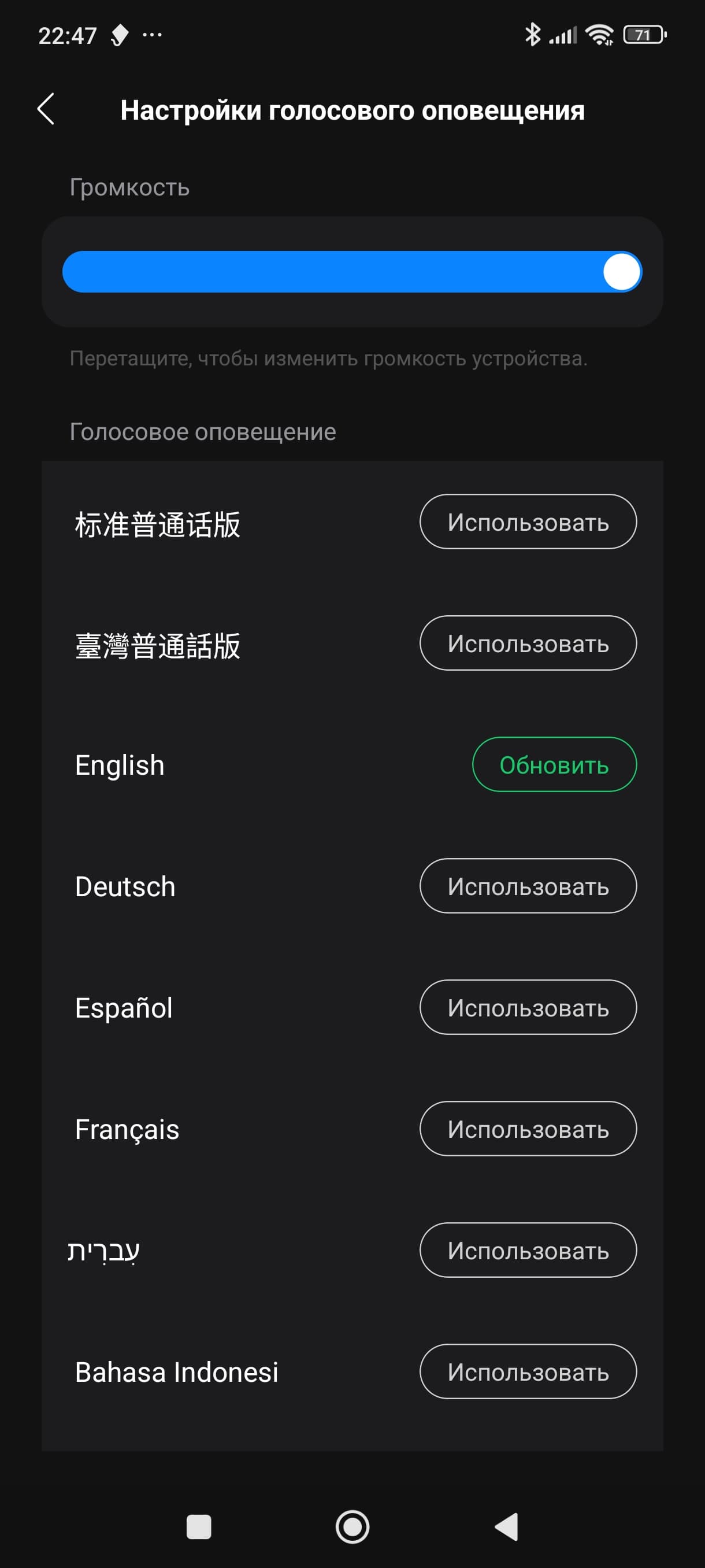The width and height of the screenshot is (705, 1568).
Task: Tap the volume slider track
Action: tap(340, 272)
